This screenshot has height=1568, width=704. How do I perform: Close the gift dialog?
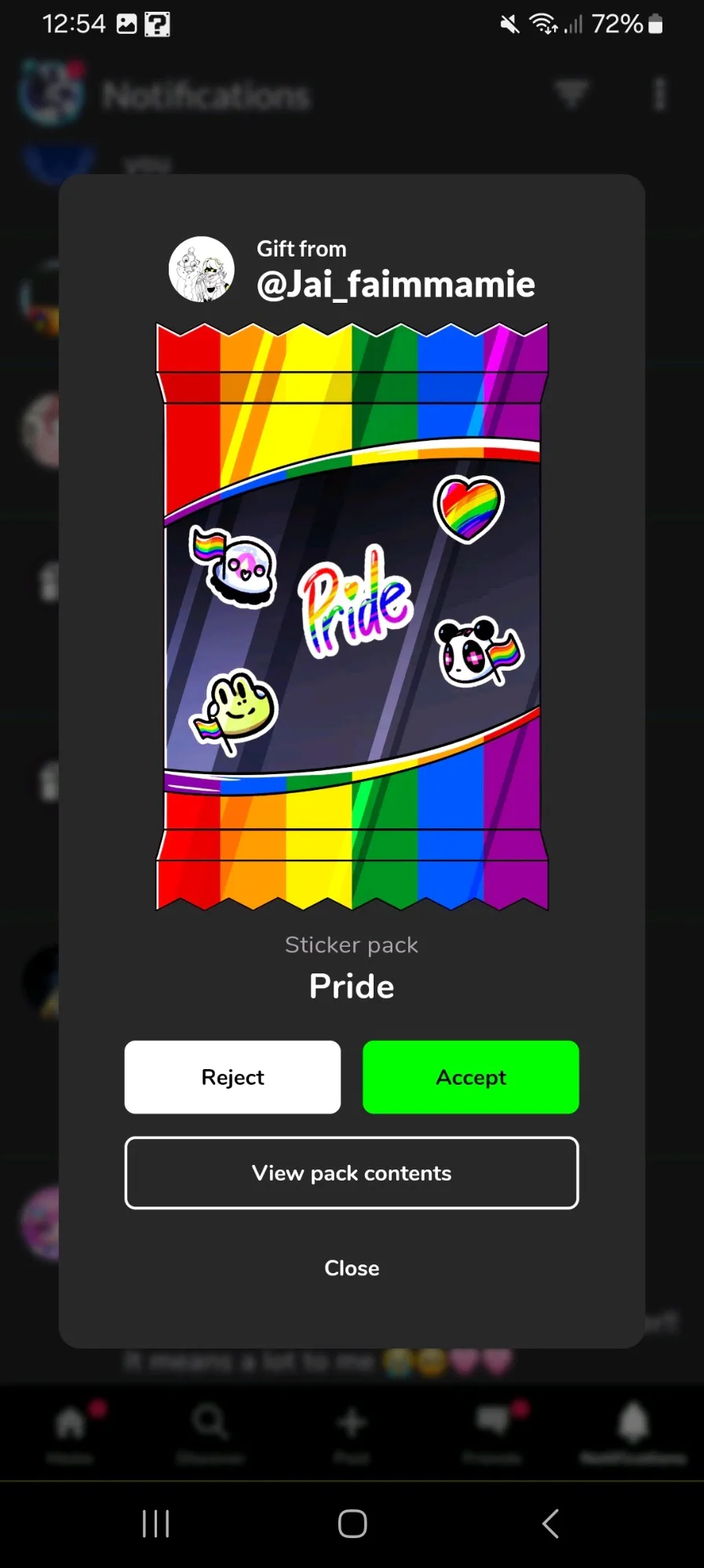coord(352,1268)
